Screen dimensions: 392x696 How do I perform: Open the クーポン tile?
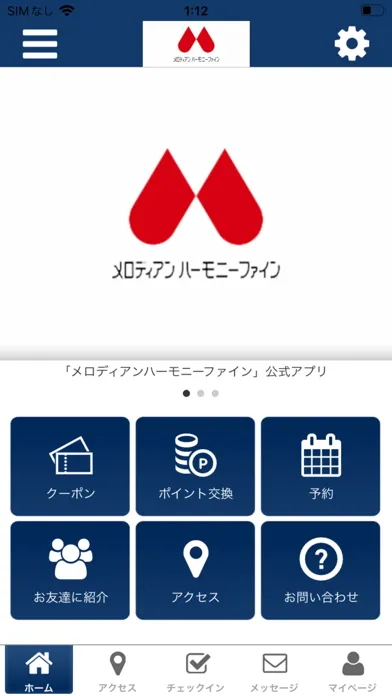70,466
